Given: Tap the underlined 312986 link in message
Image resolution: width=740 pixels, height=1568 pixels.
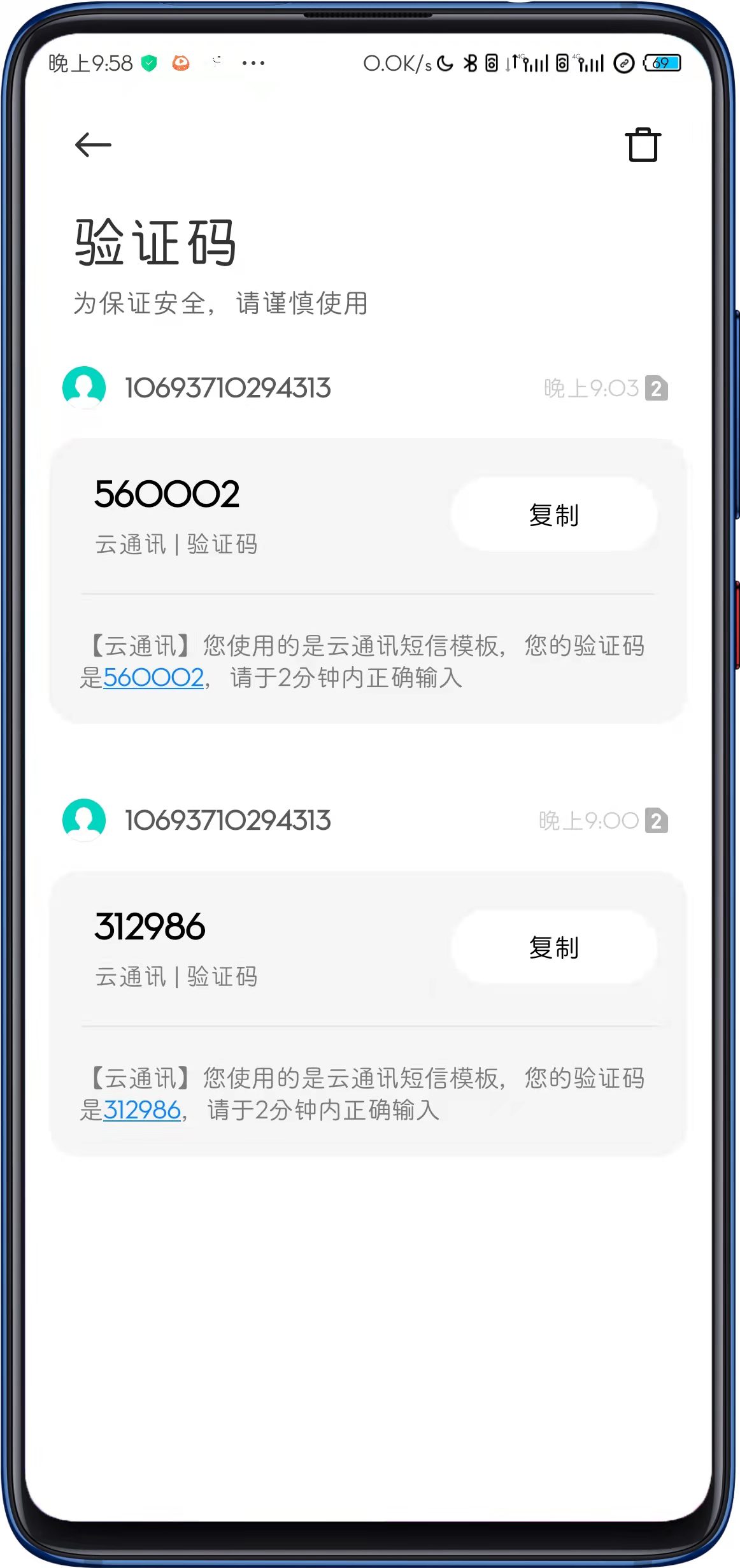Looking at the screenshot, I should click(142, 1110).
